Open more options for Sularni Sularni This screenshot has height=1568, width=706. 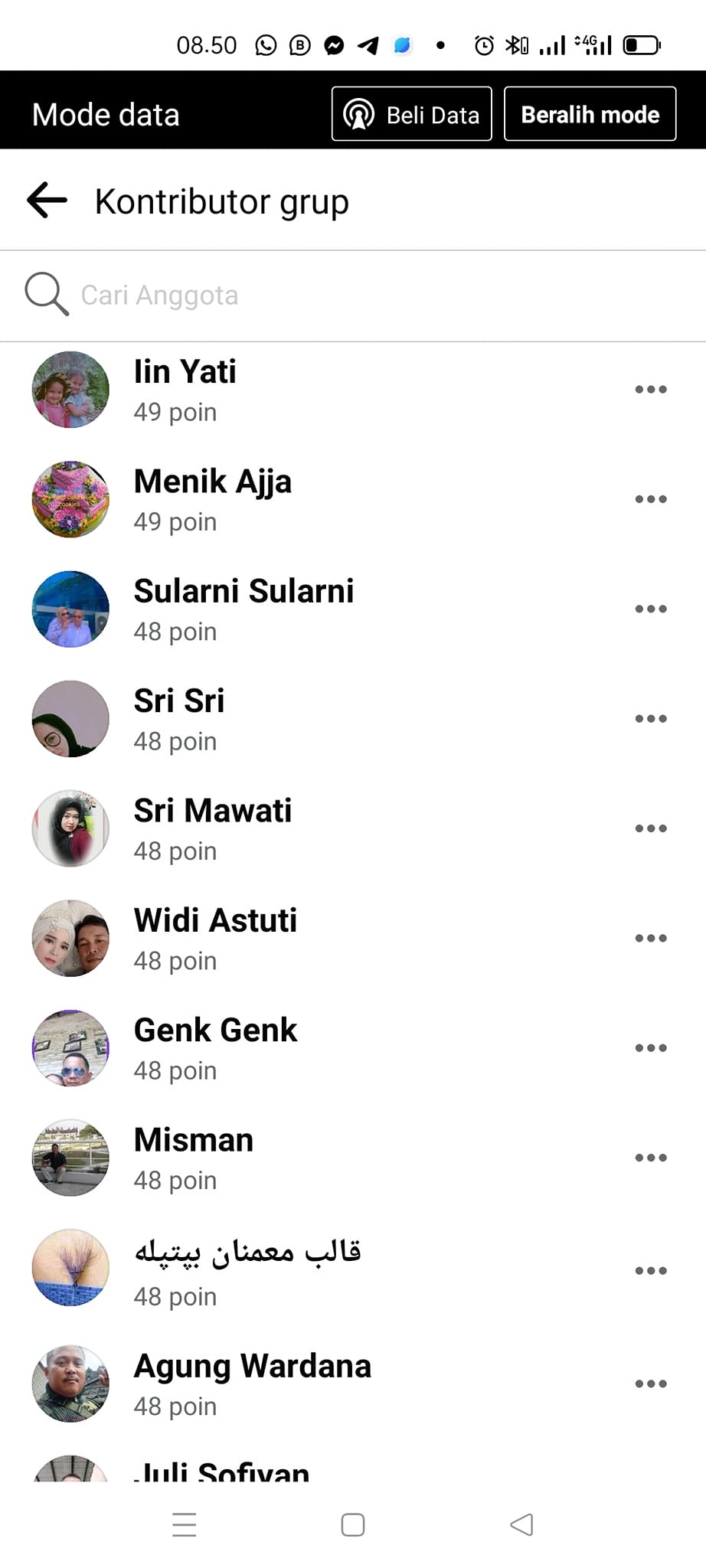coord(651,609)
